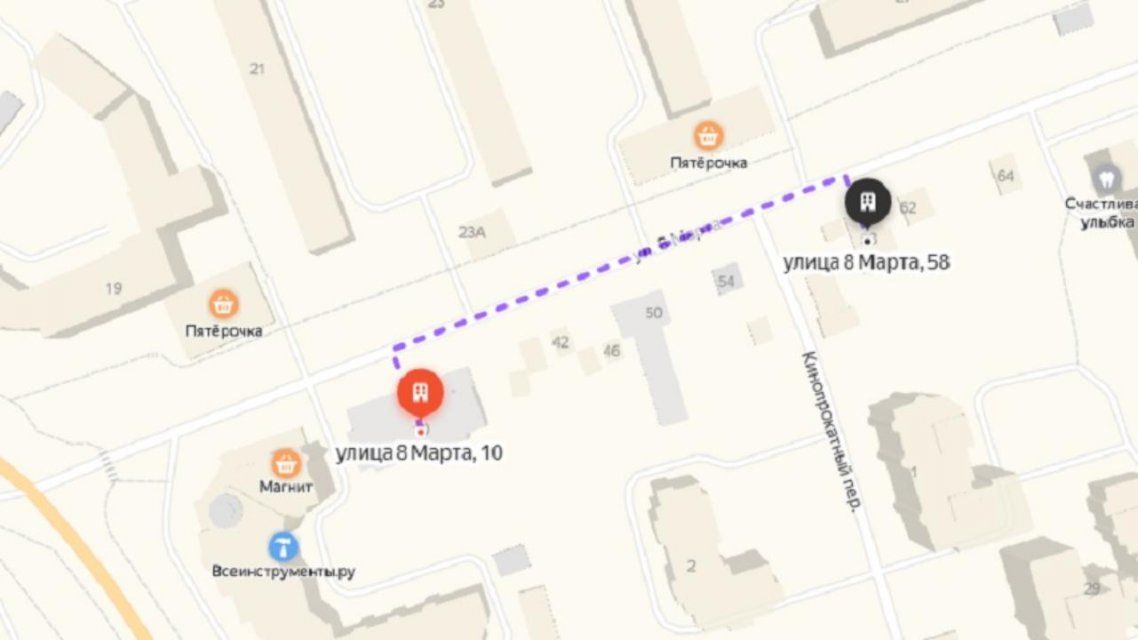The image size is (1138, 640).
Task: Open the Пятёрочка marker near building 23А
Action: 708,135
